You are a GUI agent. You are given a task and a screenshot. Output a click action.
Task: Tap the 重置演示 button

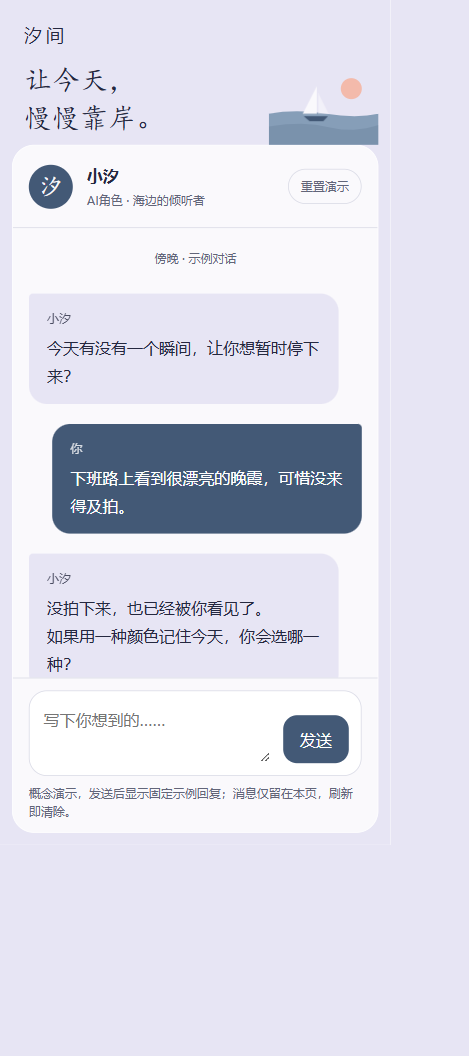325,187
